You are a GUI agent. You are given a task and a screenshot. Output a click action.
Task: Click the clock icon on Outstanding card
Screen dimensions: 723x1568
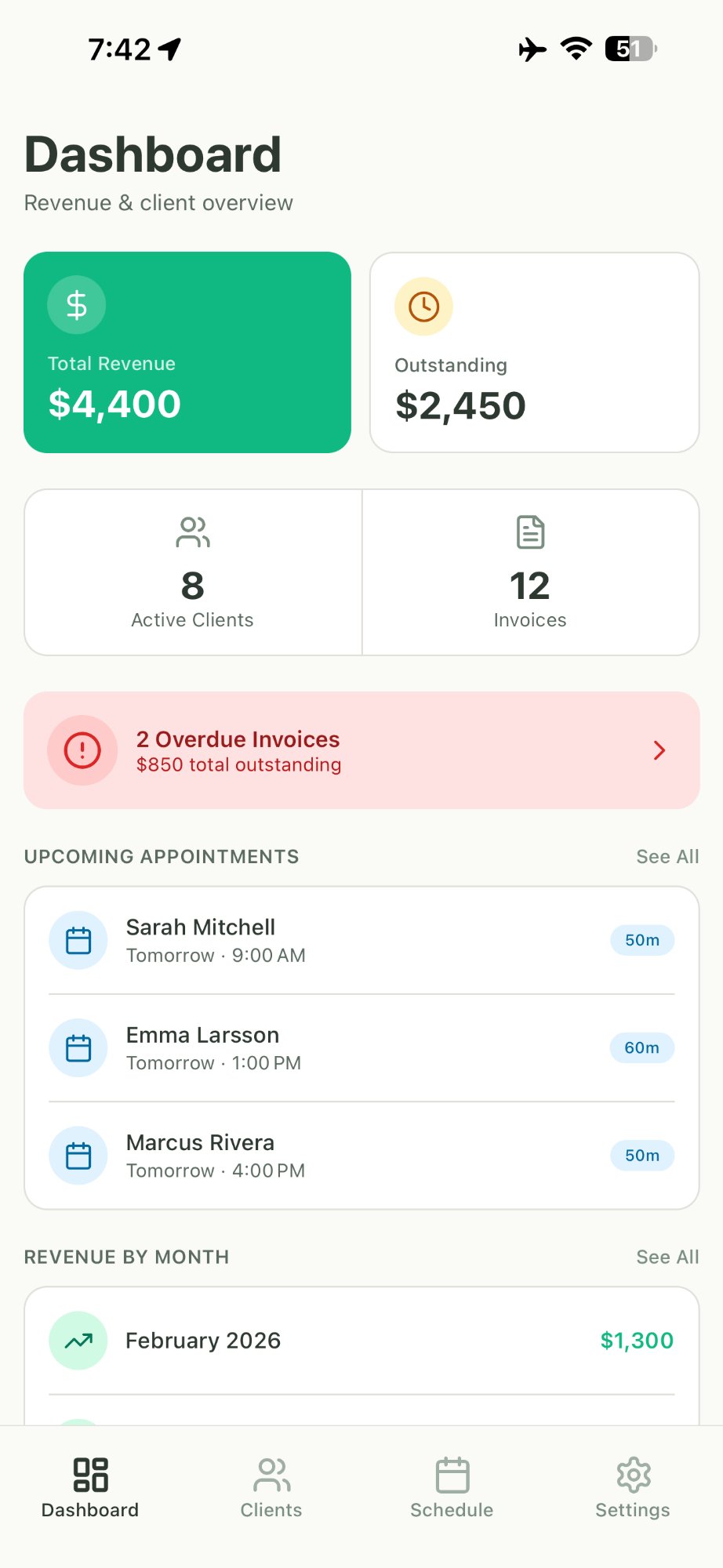pos(423,307)
